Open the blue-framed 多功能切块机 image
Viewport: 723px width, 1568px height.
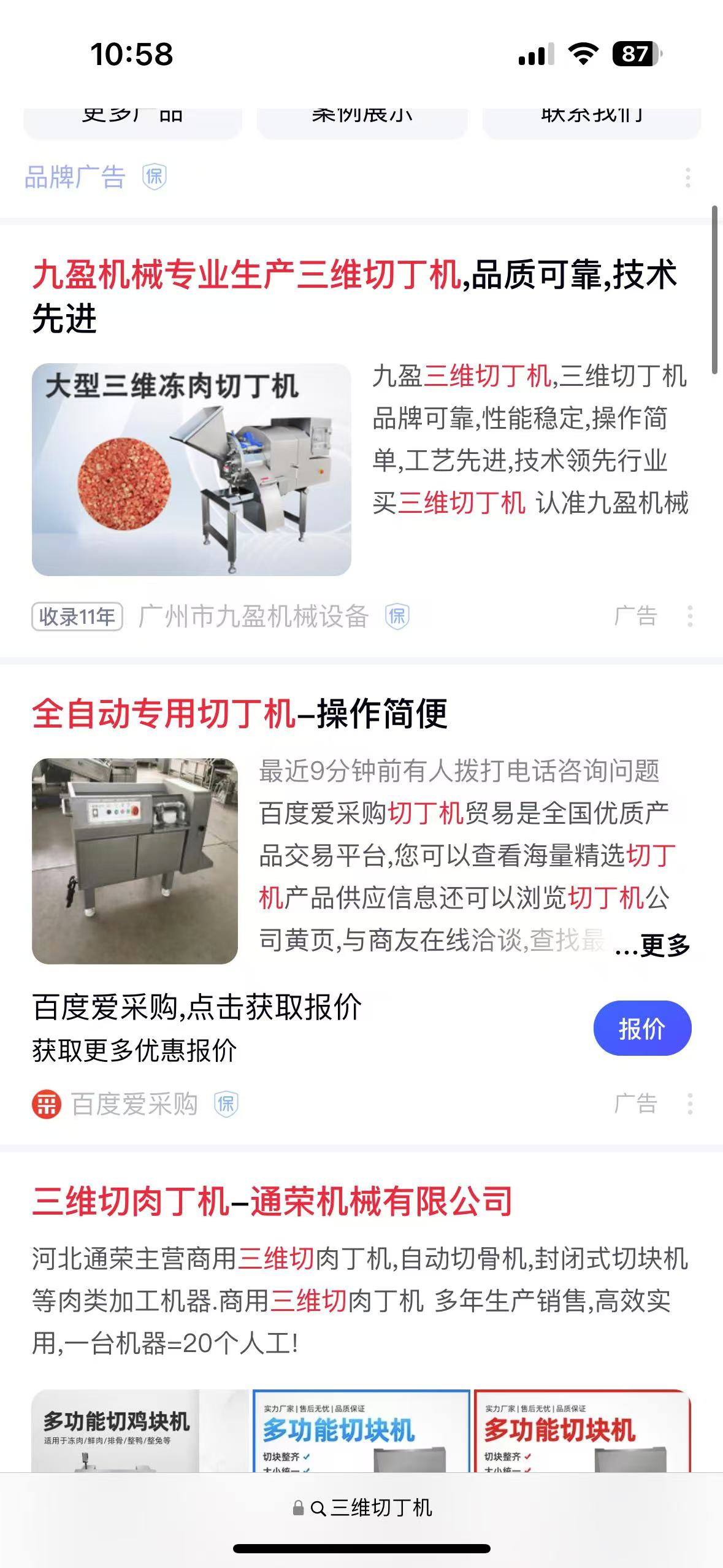pos(361,1431)
